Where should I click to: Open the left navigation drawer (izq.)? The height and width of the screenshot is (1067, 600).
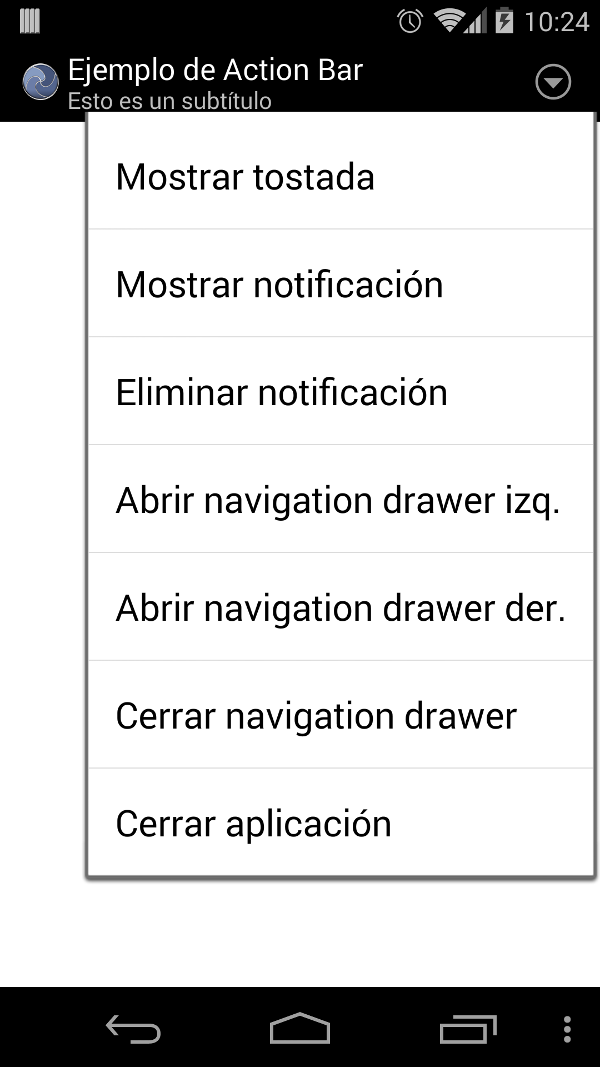341,499
